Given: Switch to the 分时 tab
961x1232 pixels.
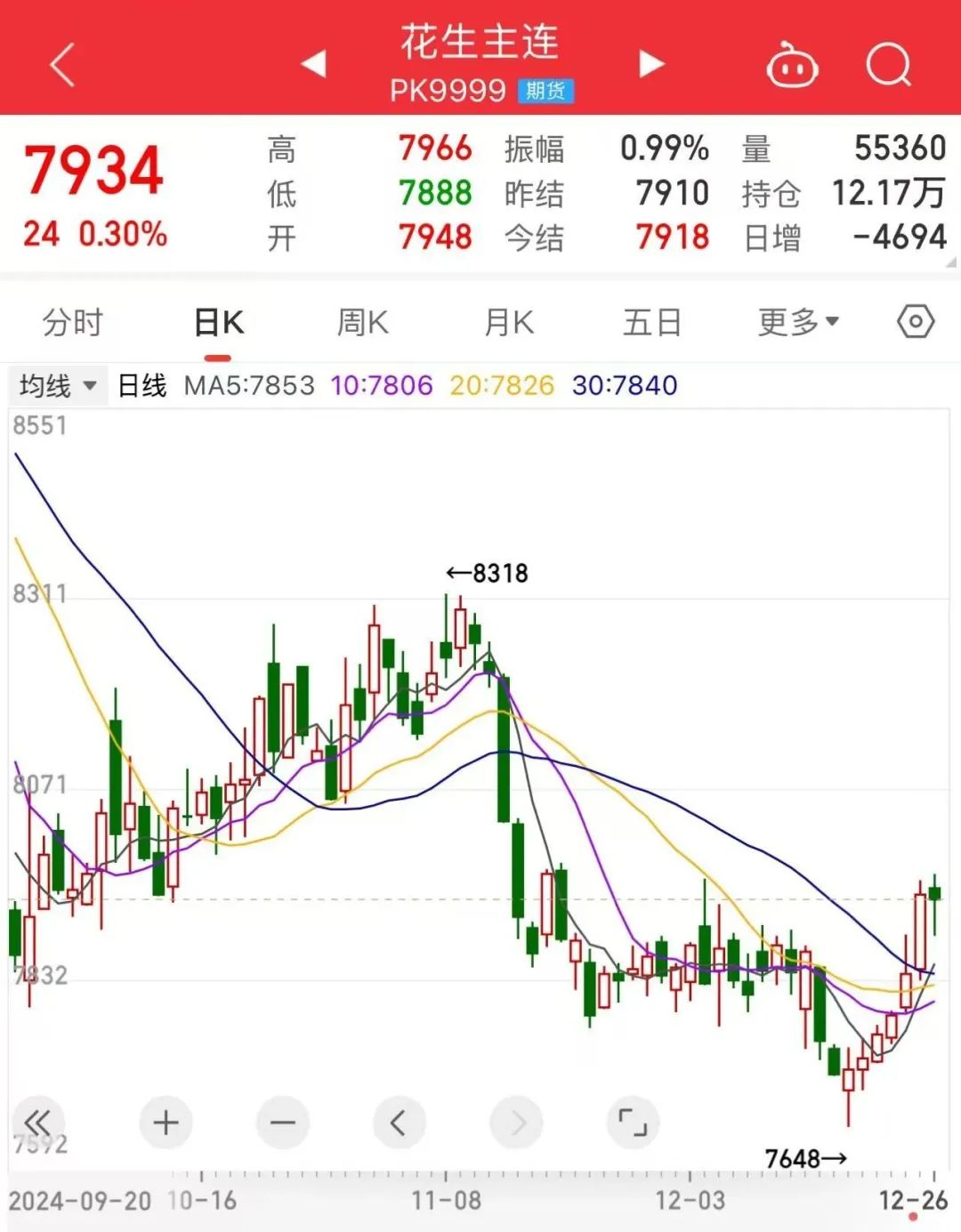Looking at the screenshot, I should pyautogui.click(x=73, y=322).
